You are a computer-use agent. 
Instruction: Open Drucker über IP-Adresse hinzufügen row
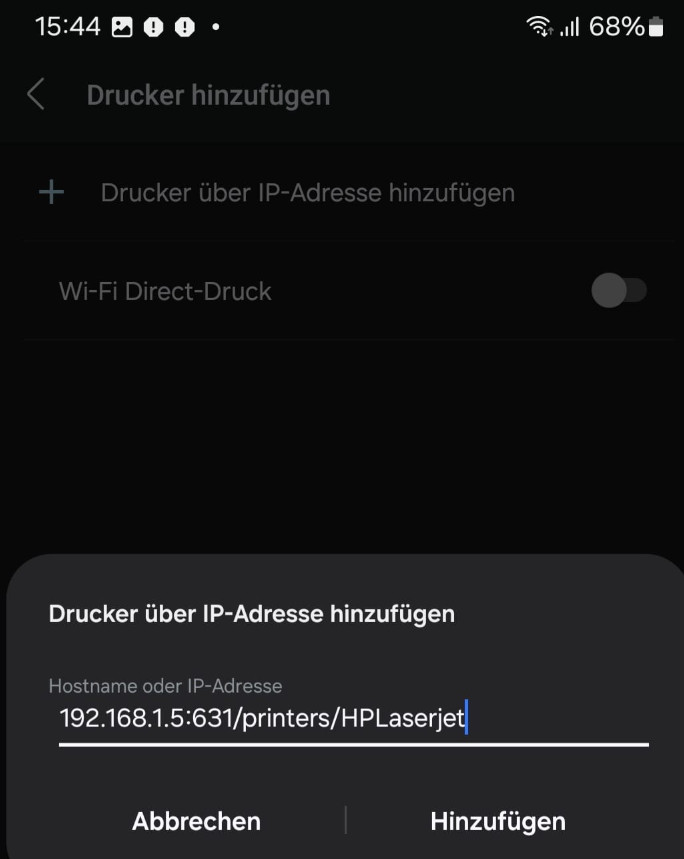[307, 192]
